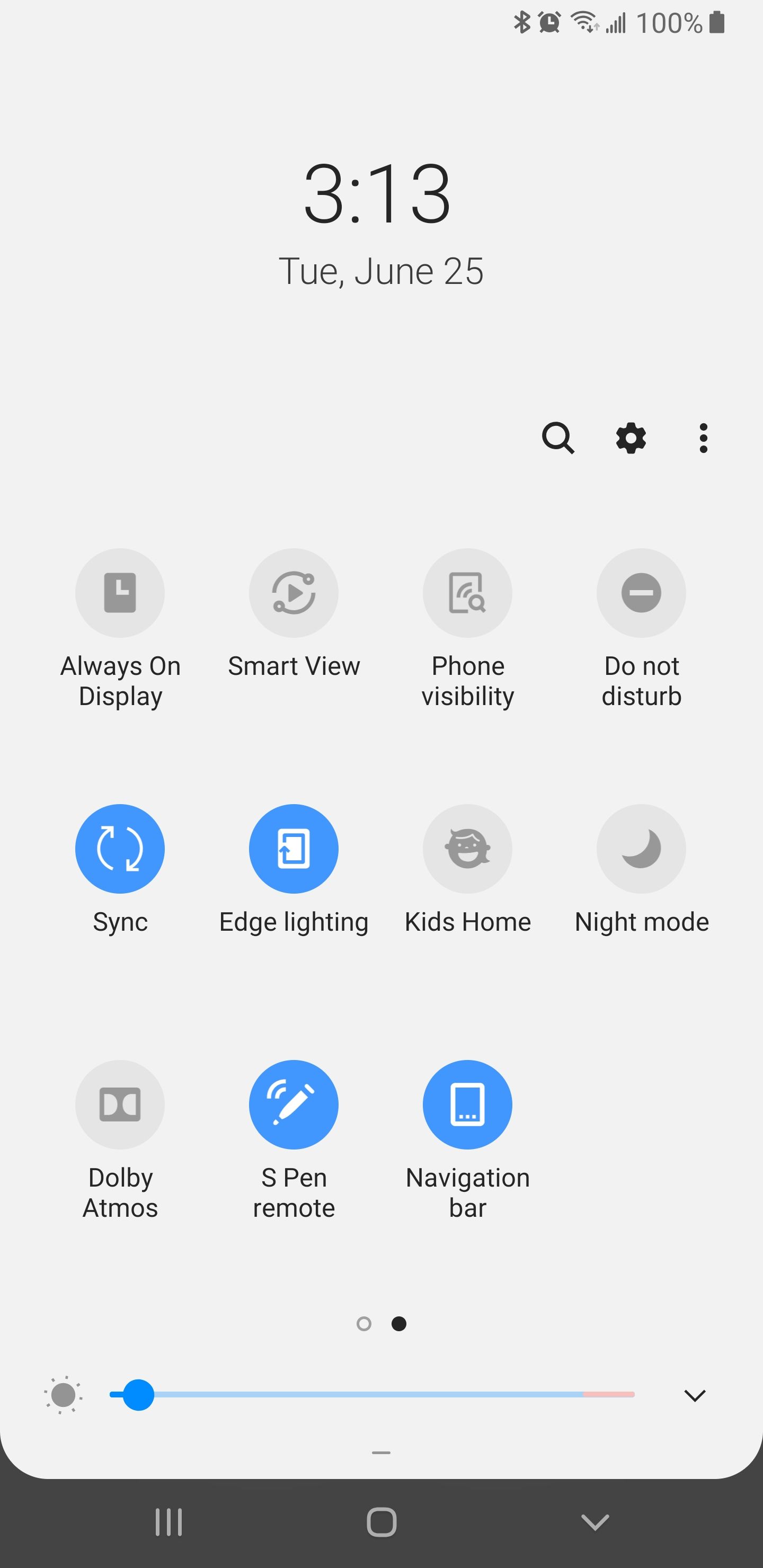Turn off Sync
This screenshot has width=763, height=1568.
point(120,849)
